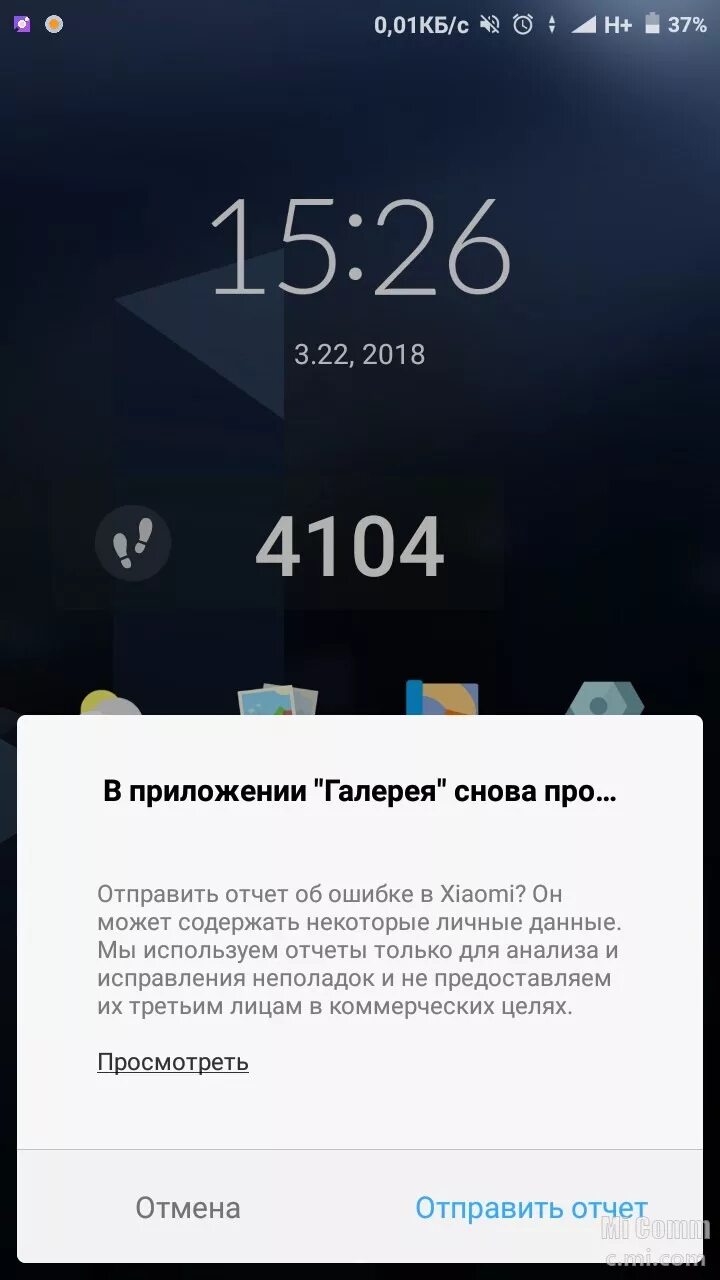Tap Отмена to dismiss the error report

188,1207
